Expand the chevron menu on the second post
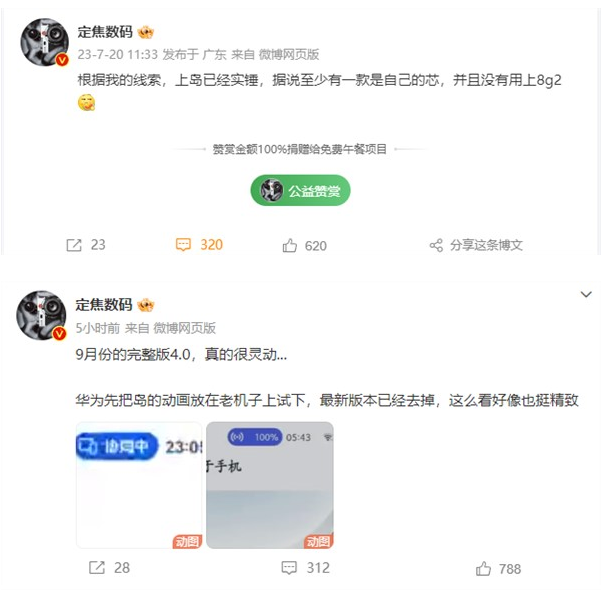The width and height of the screenshot is (602, 593). point(587,294)
